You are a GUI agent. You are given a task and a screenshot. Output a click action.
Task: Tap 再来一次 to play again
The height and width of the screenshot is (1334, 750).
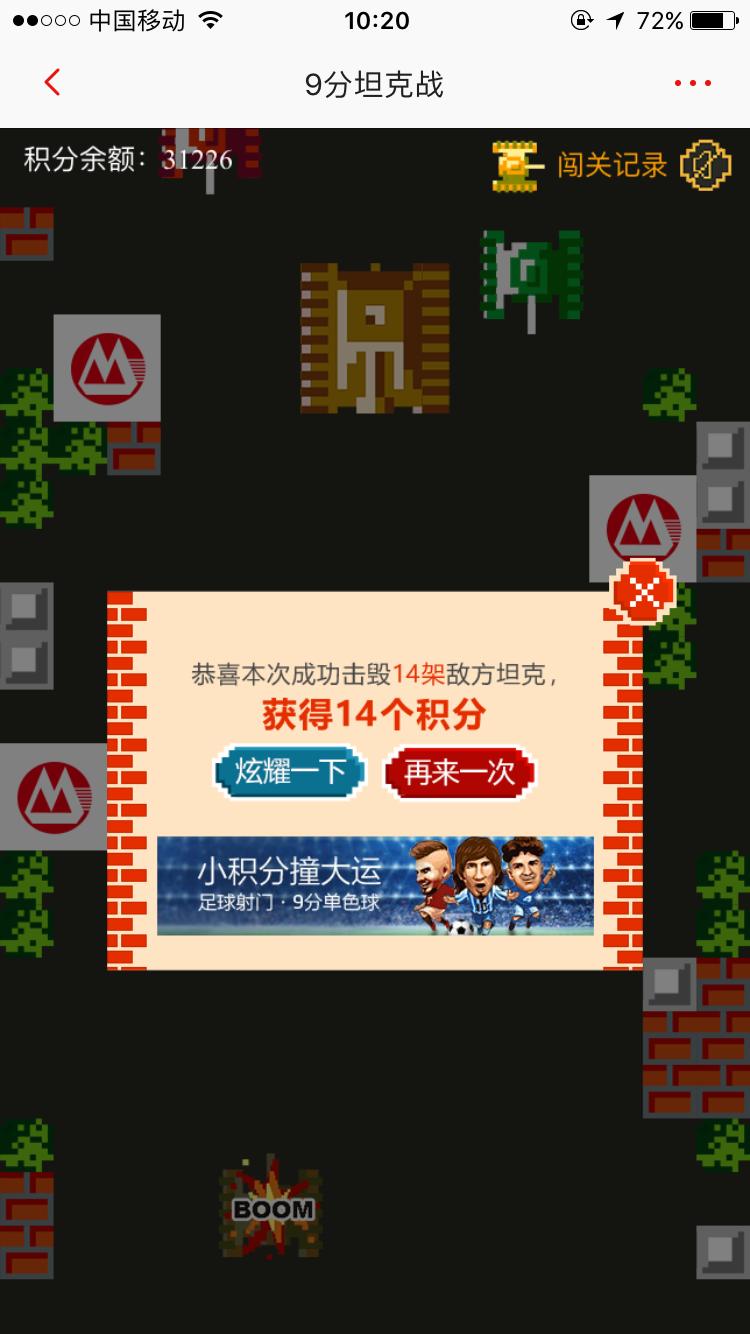coord(458,773)
